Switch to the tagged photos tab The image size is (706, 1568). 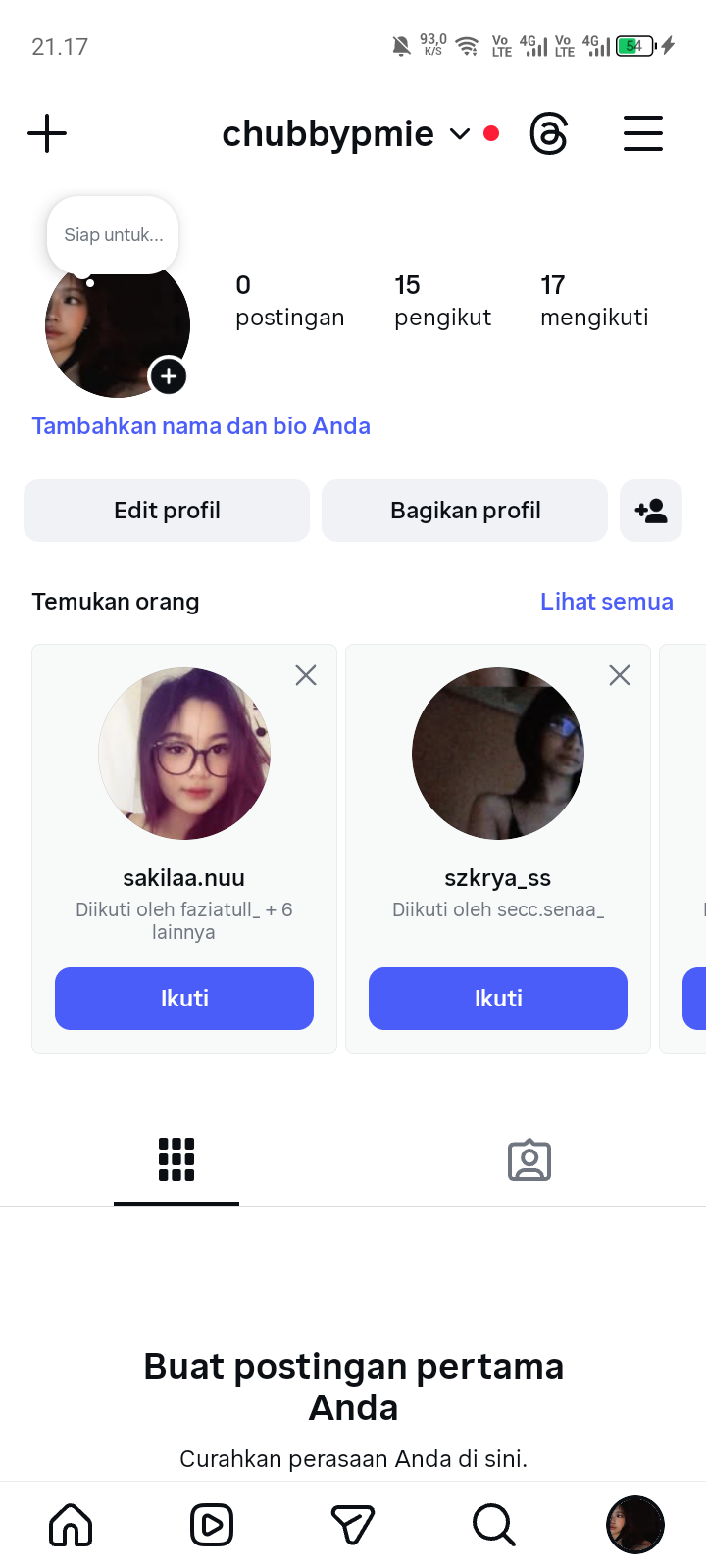pos(529,1160)
